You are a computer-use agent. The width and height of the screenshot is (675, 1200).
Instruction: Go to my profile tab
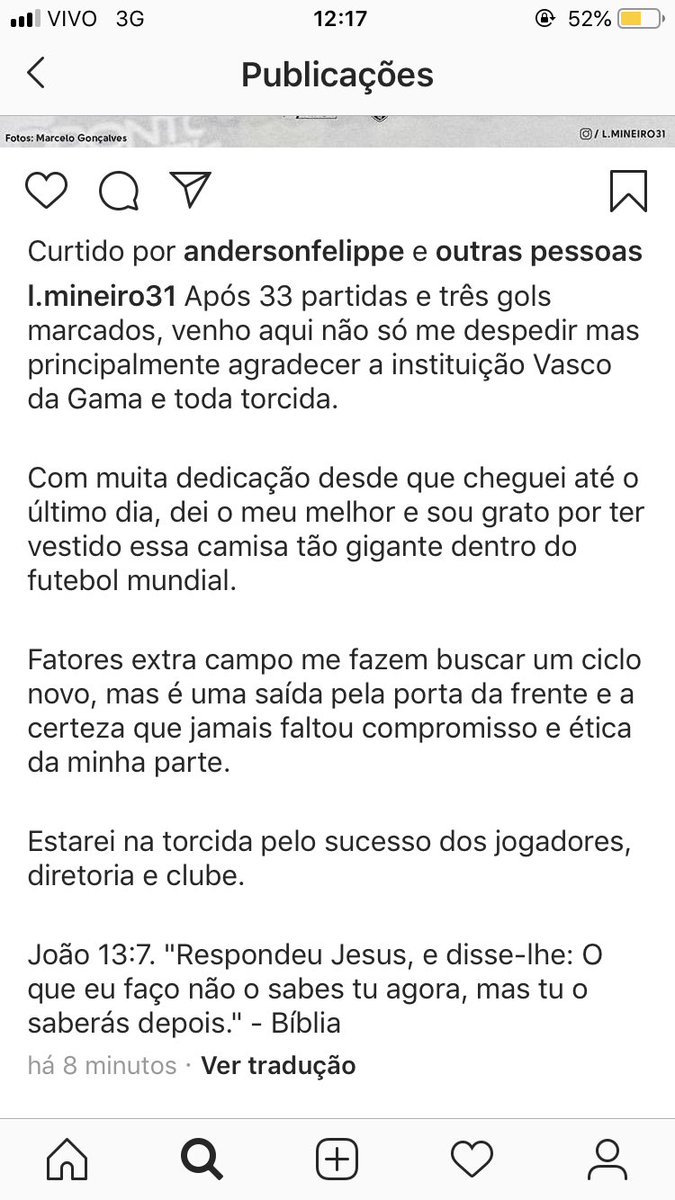pos(607,1160)
